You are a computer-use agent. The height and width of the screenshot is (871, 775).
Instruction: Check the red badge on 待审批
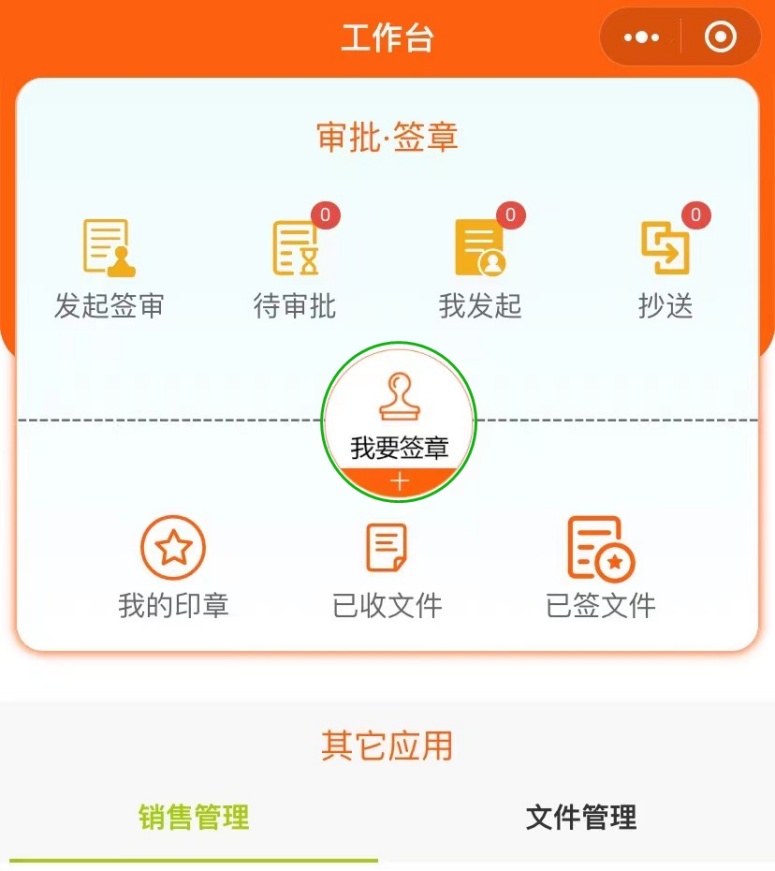tap(323, 215)
